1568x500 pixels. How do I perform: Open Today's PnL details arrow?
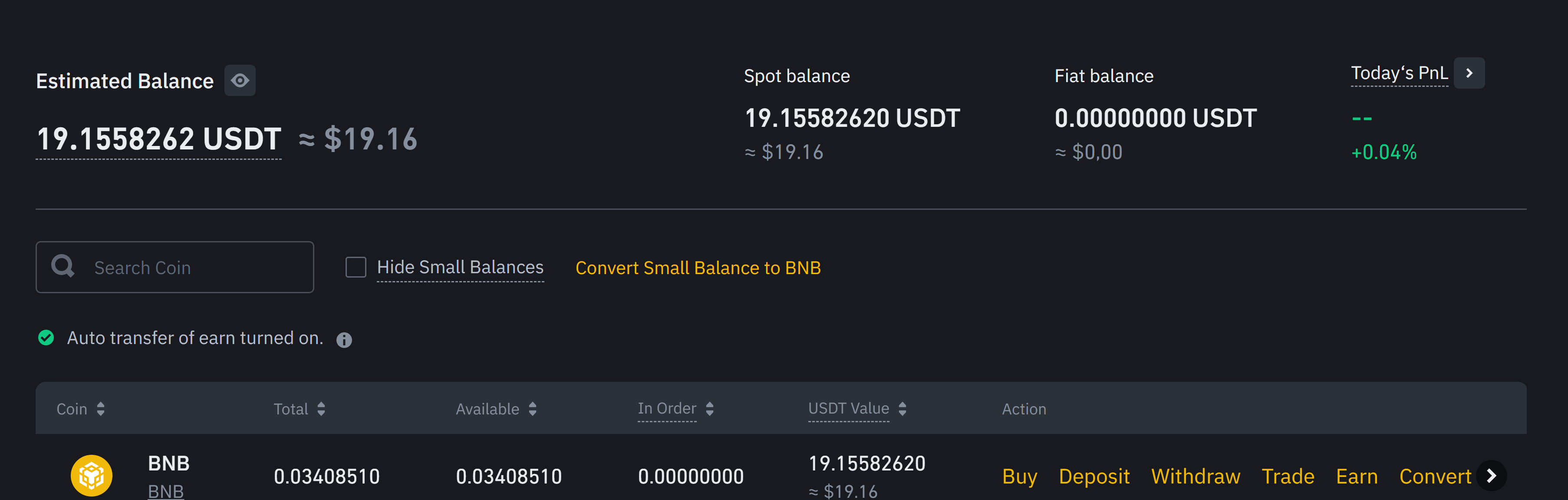[x=1469, y=73]
